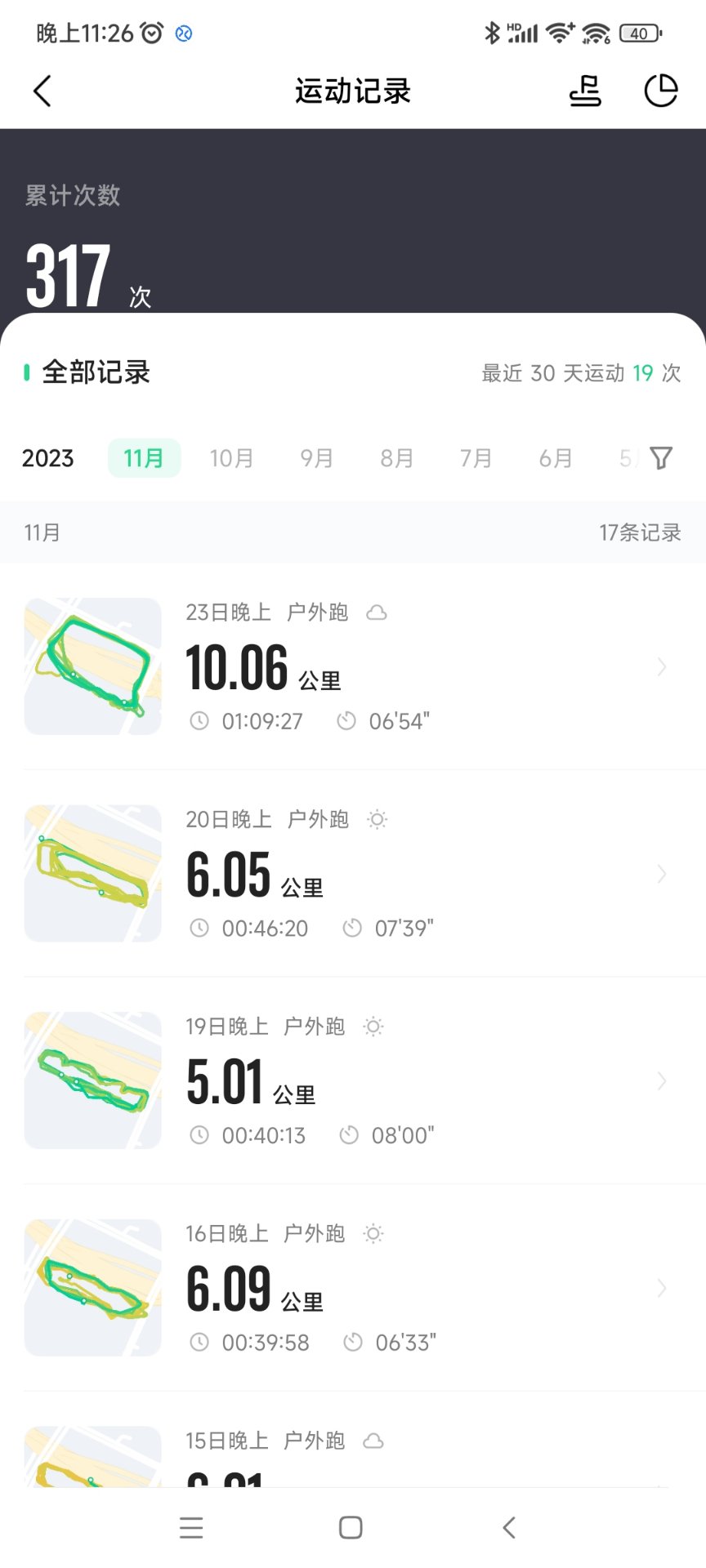
Task: Tap the system home button
Action: coord(351,1527)
